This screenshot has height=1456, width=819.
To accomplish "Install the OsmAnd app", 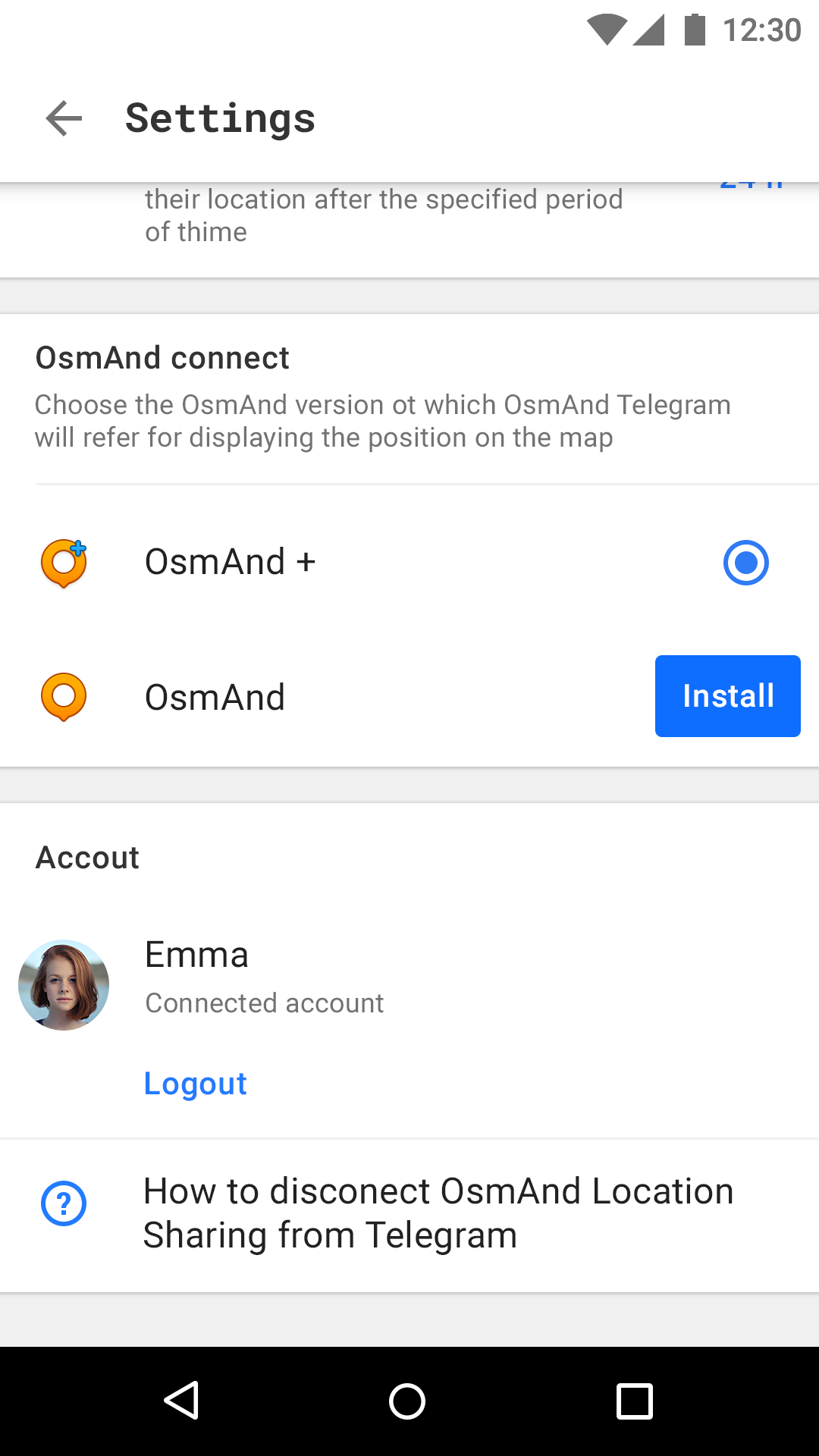I will pyautogui.click(x=727, y=696).
